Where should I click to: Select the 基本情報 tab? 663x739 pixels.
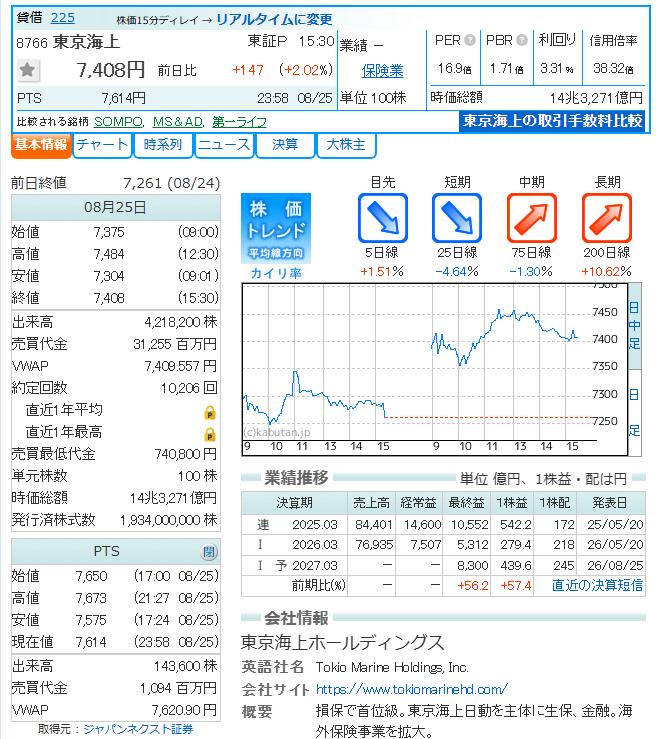(41, 144)
